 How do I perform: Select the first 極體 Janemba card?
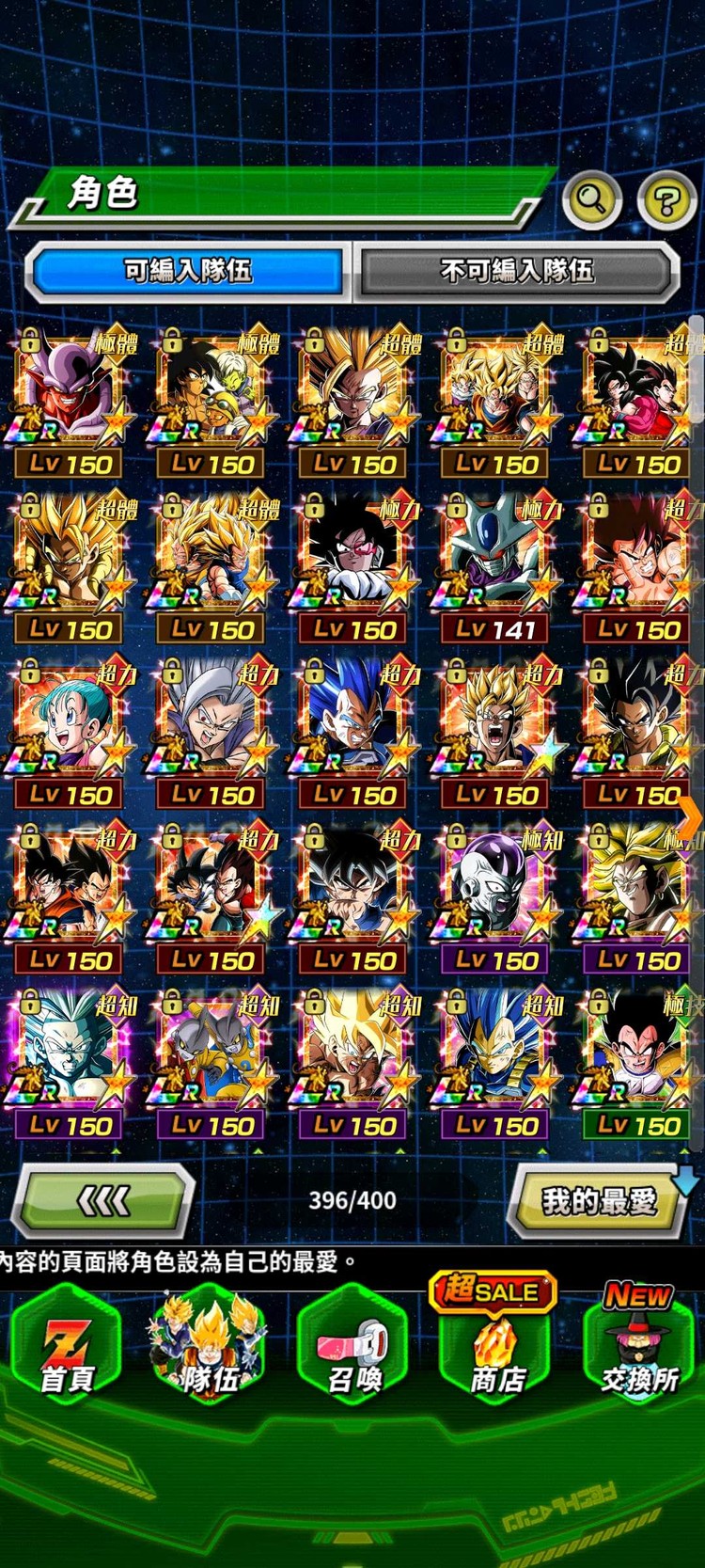pyautogui.click(x=70, y=402)
